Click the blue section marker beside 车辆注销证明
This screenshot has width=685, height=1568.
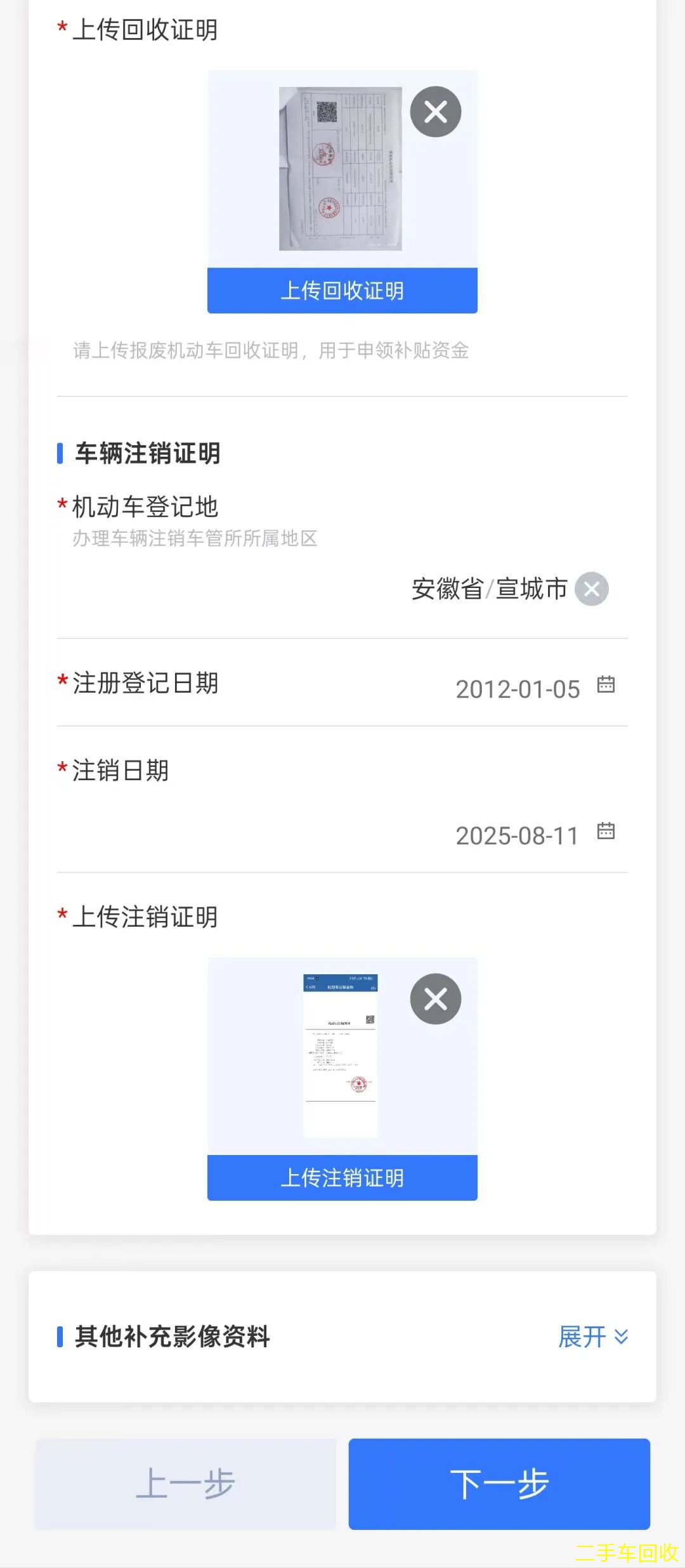(x=60, y=453)
